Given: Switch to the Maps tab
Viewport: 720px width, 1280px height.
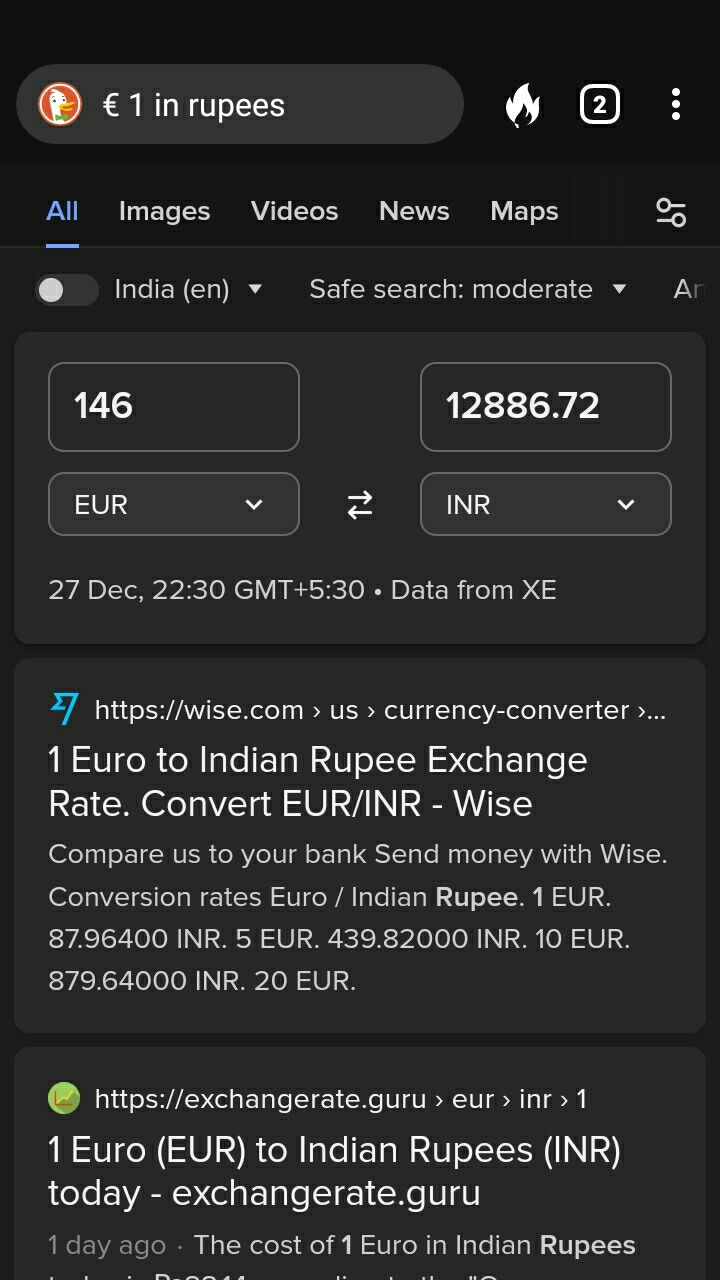Looking at the screenshot, I should (524, 211).
